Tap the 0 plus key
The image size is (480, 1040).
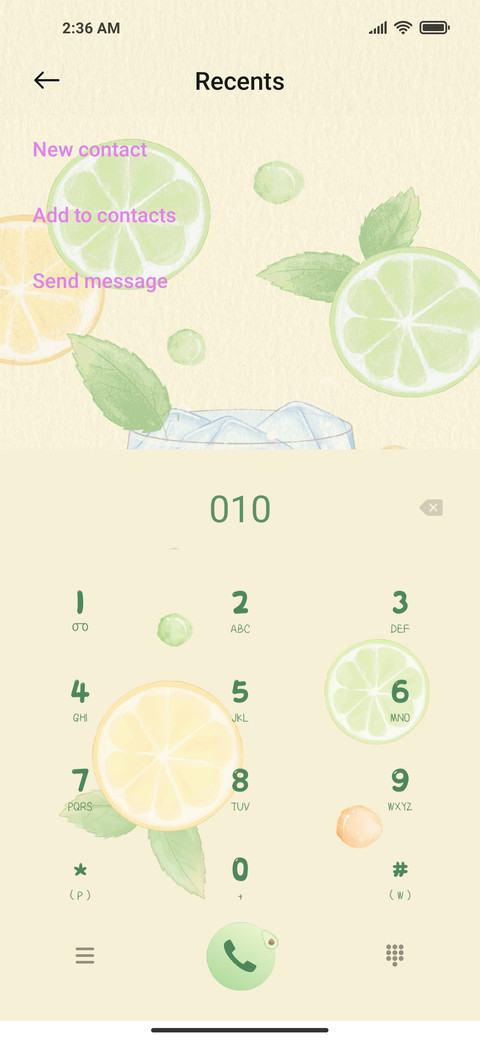240,878
